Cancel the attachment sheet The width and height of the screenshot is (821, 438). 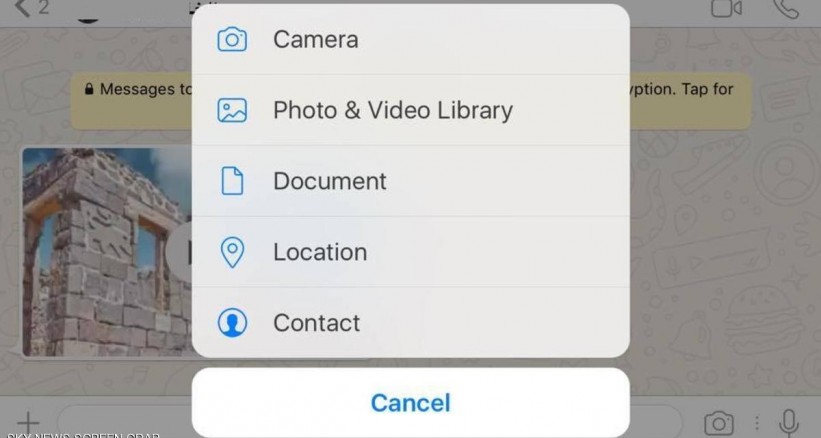(410, 403)
